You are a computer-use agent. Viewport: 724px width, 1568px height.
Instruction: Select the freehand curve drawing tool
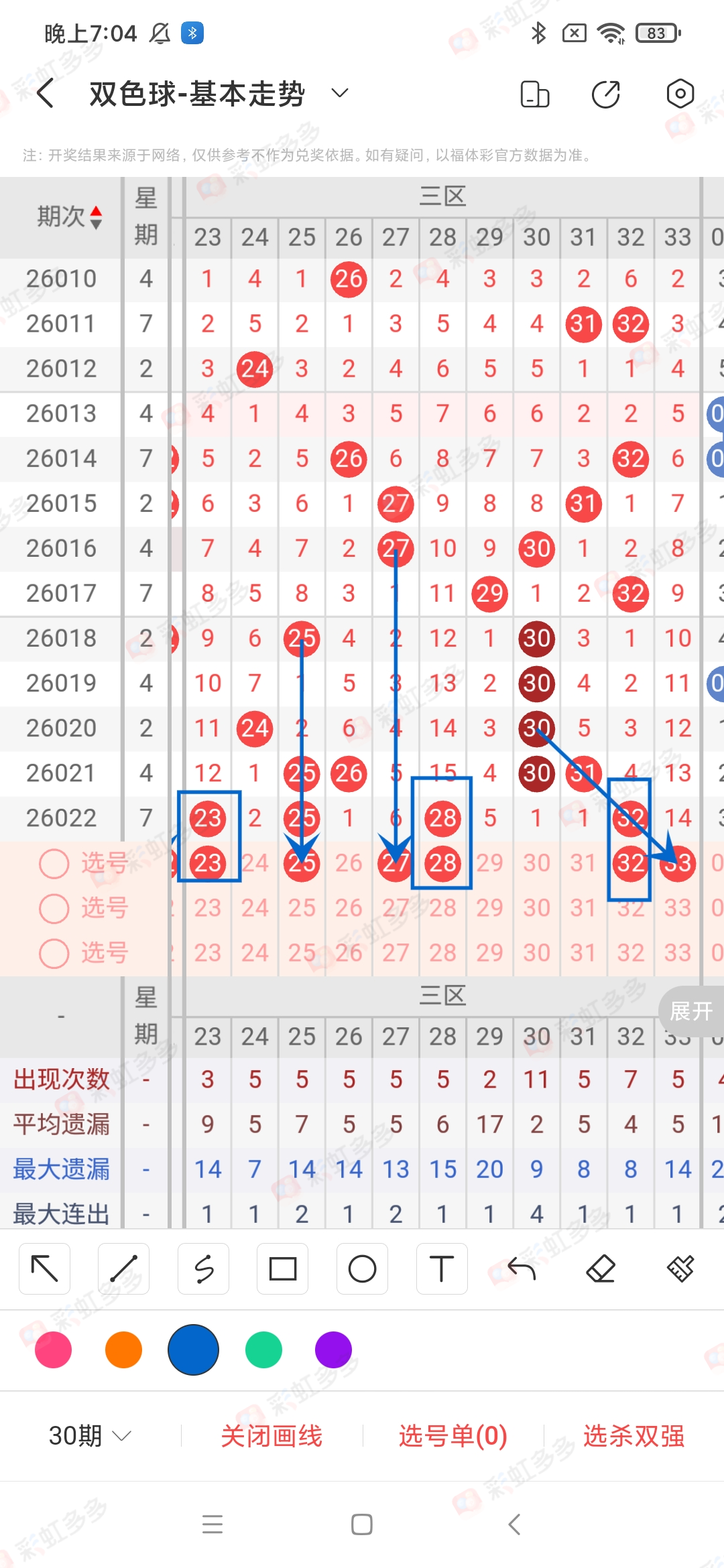click(203, 1268)
